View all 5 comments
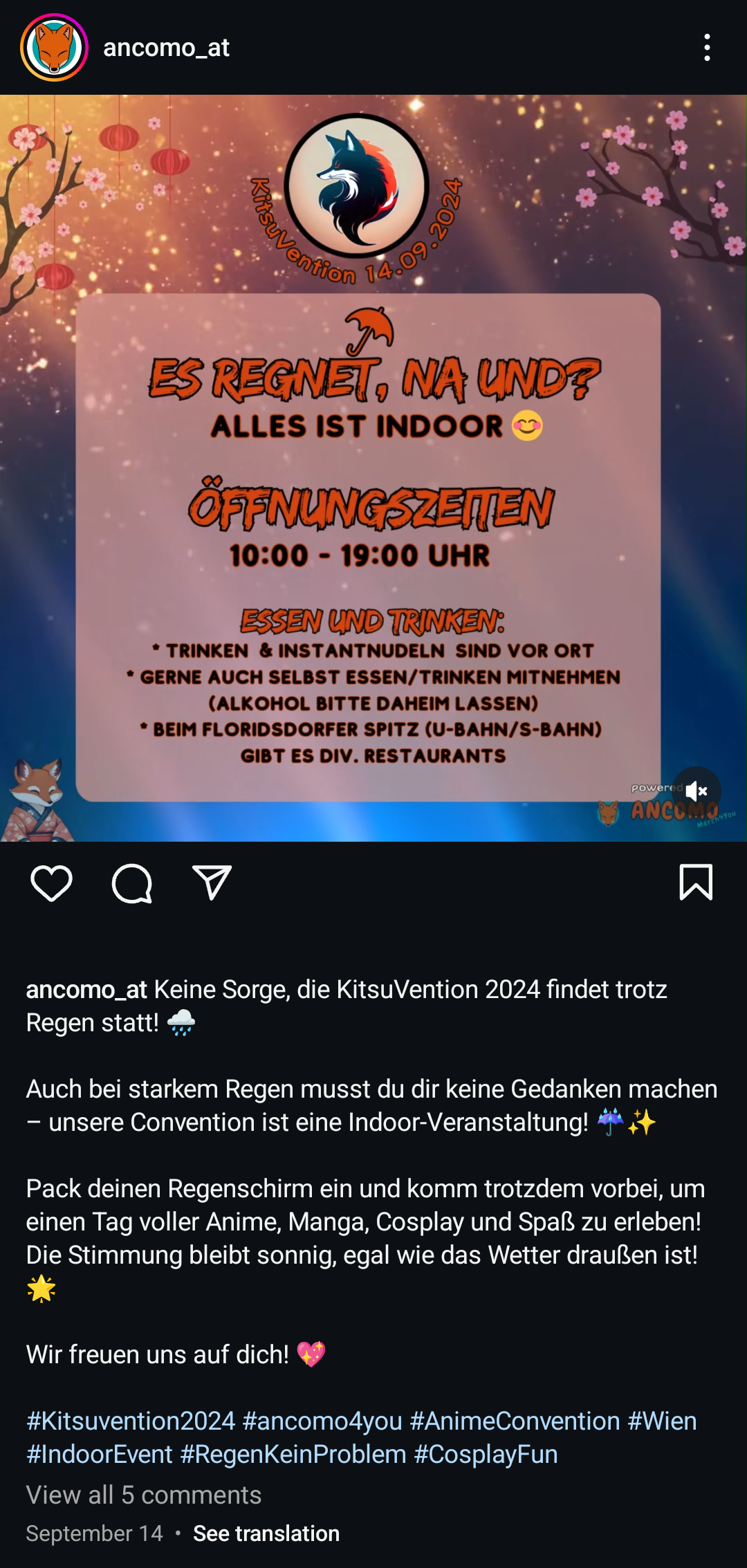747x1568 pixels. click(x=144, y=1495)
